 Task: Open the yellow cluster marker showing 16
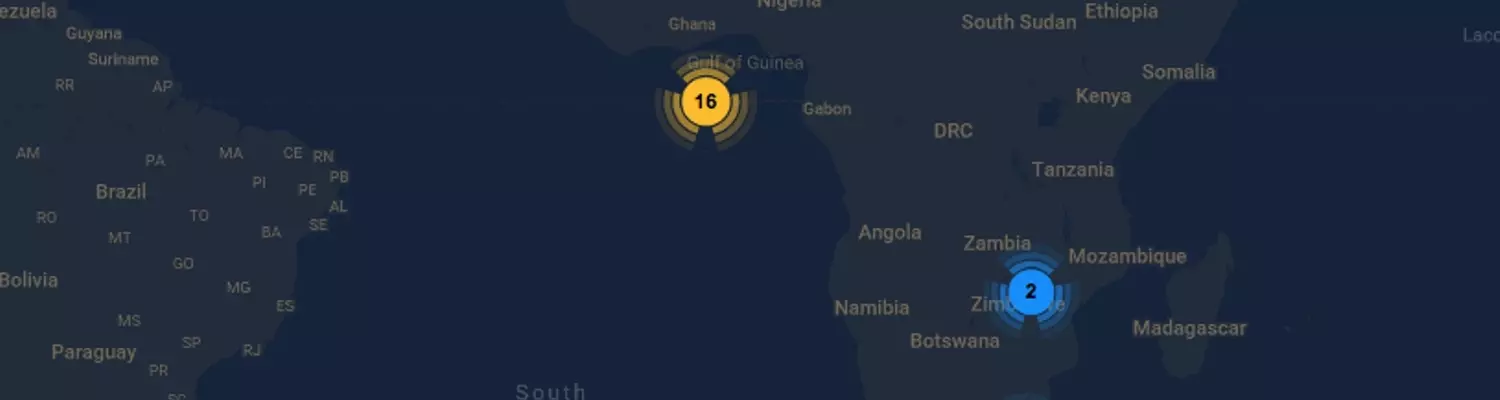pyautogui.click(x=705, y=102)
